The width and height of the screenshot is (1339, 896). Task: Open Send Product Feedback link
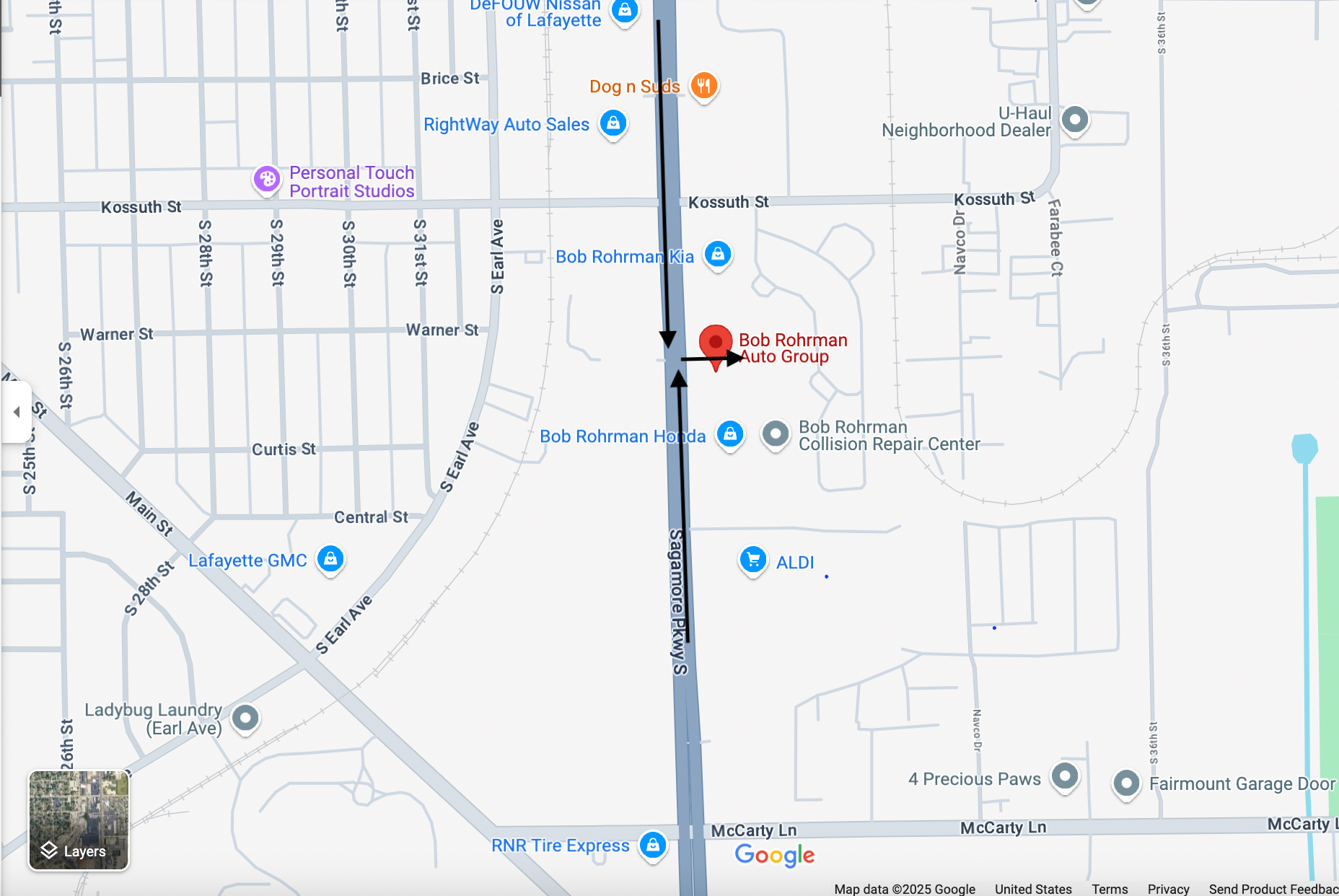point(1273,889)
